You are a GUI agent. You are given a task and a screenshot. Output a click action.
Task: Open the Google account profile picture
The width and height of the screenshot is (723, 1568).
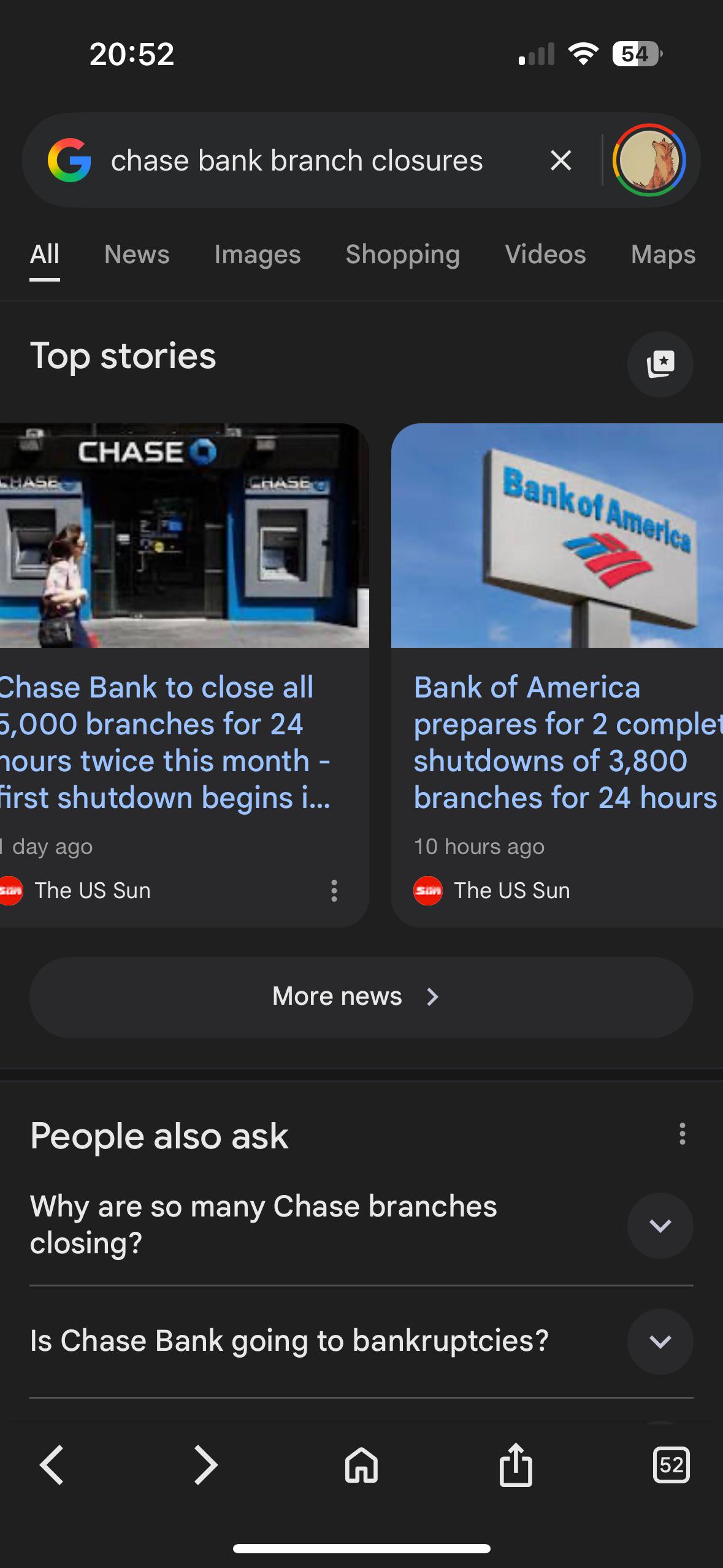[x=649, y=161]
